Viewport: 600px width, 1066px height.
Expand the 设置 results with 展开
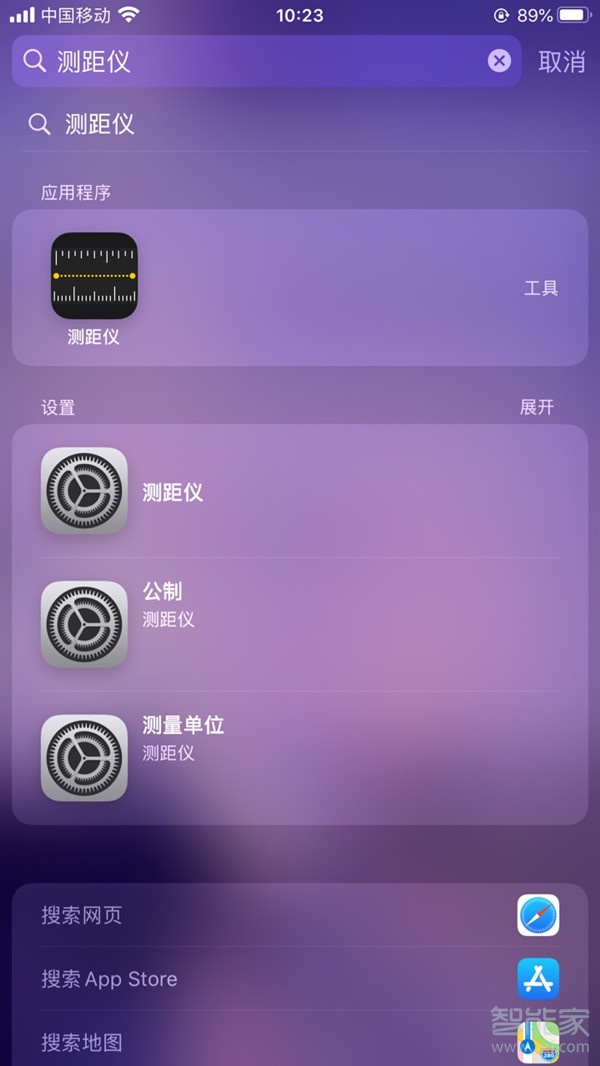pyautogui.click(x=536, y=407)
